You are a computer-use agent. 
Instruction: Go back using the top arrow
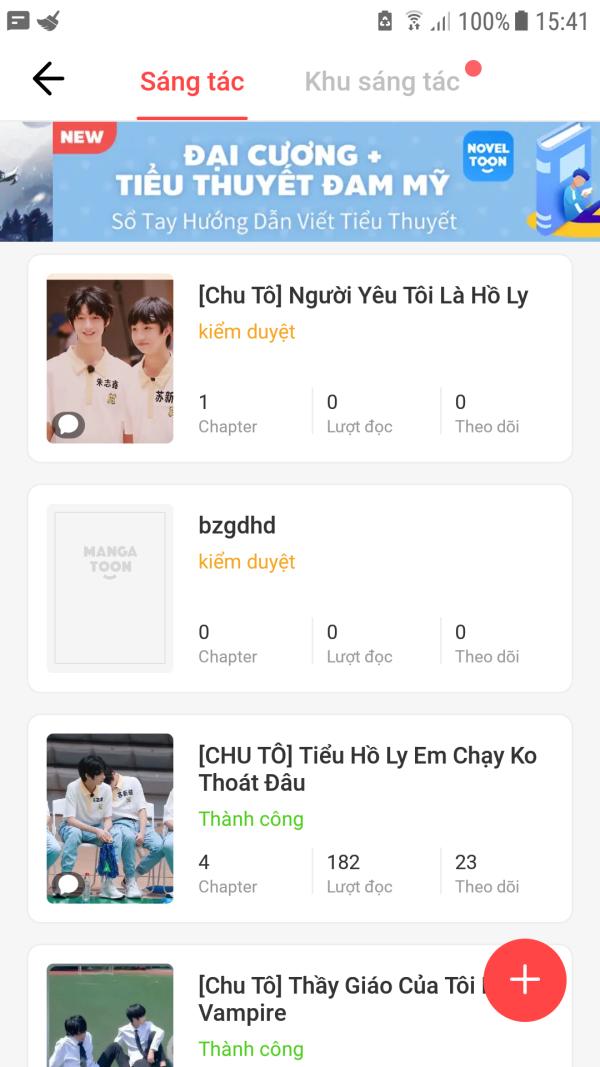[48, 79]
